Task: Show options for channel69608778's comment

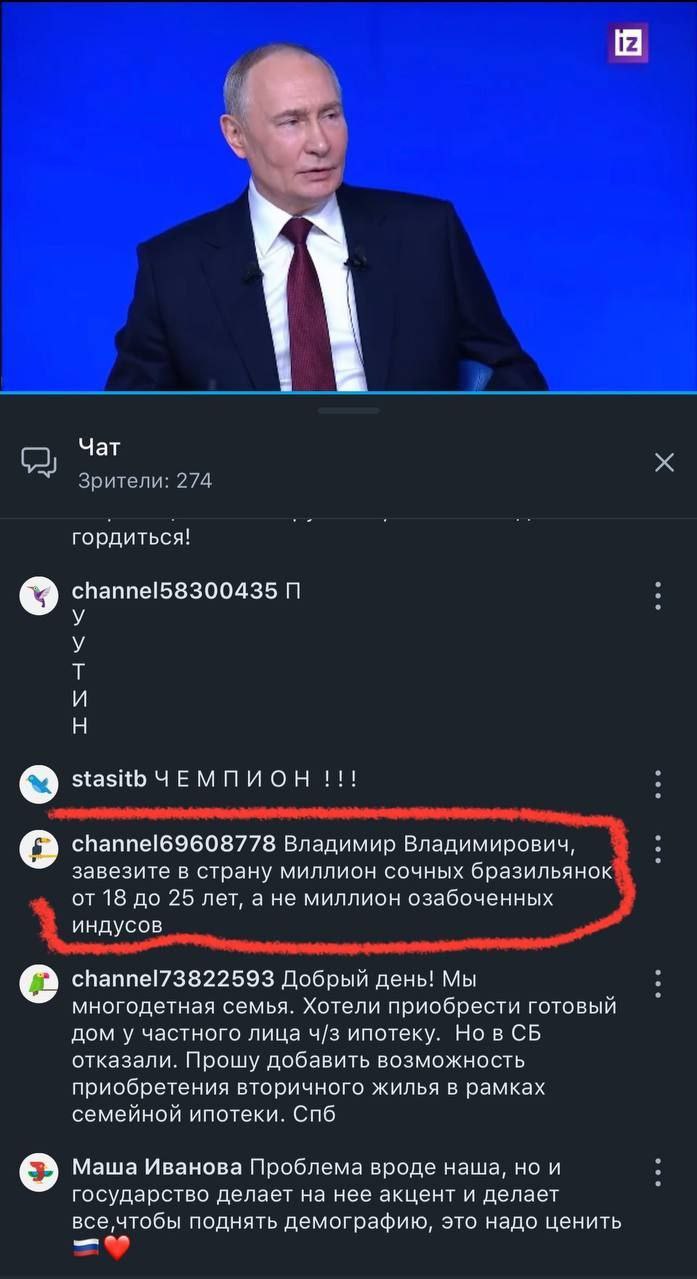Action: click(658, 849)
